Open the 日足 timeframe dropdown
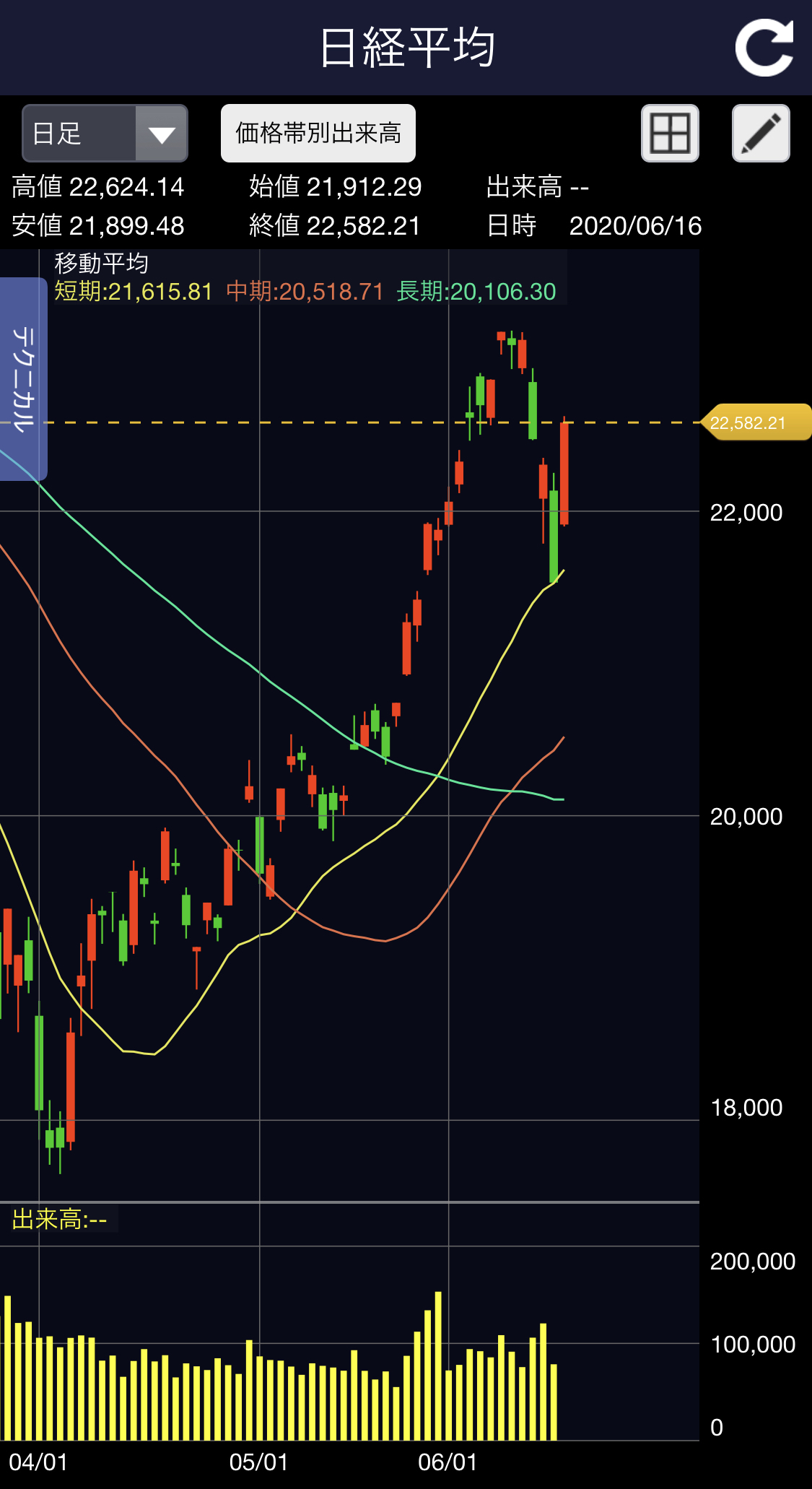The image size is (812, 1489). coord(105,134)
